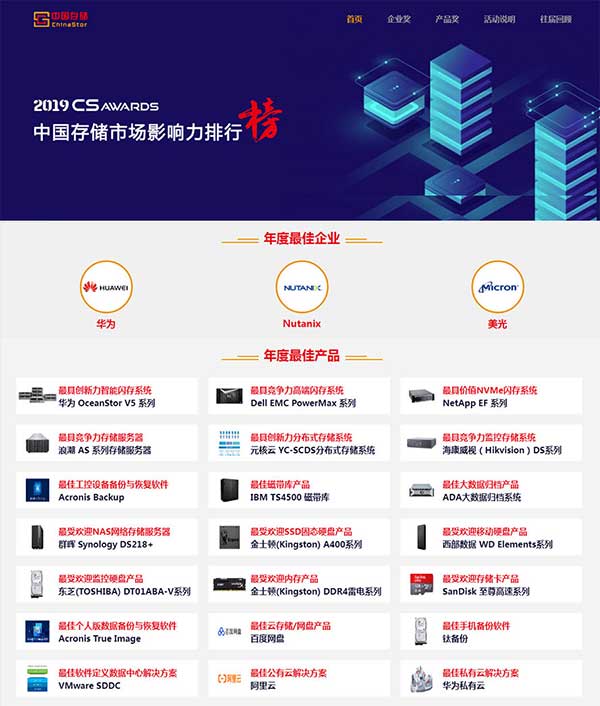This screenshot has width=600, height=706.
Task: Open the 美光 Micron enterprise entry
Action: coord(497,292)
